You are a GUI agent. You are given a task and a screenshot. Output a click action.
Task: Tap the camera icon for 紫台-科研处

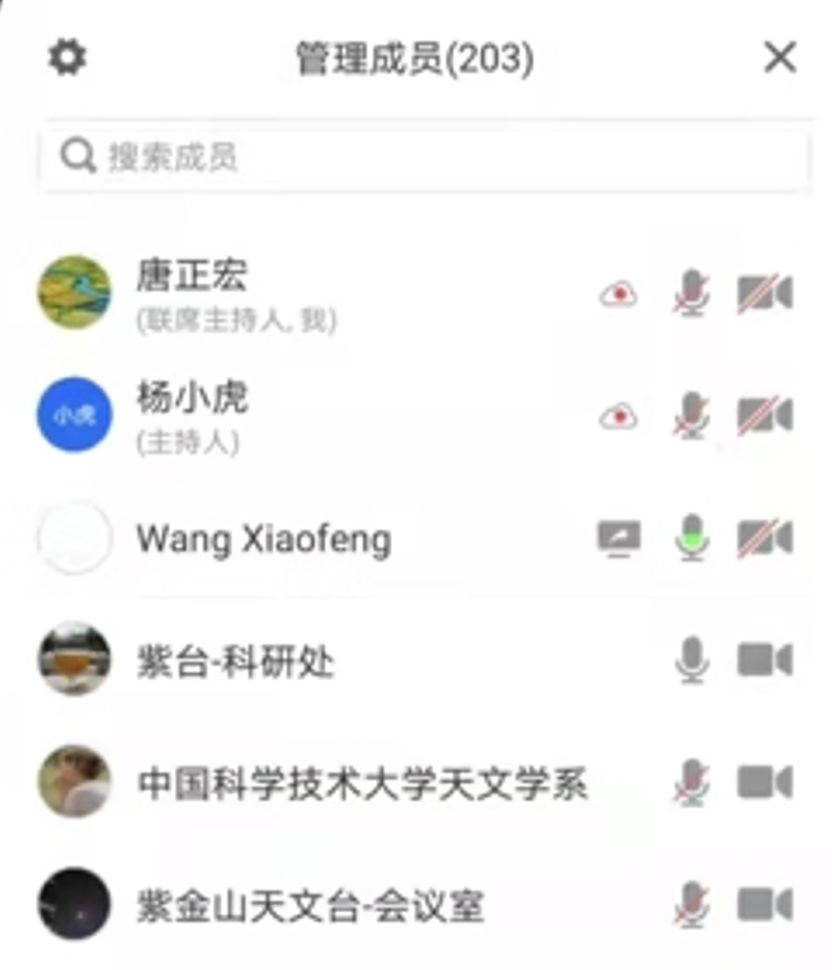[x=765, y=661]
